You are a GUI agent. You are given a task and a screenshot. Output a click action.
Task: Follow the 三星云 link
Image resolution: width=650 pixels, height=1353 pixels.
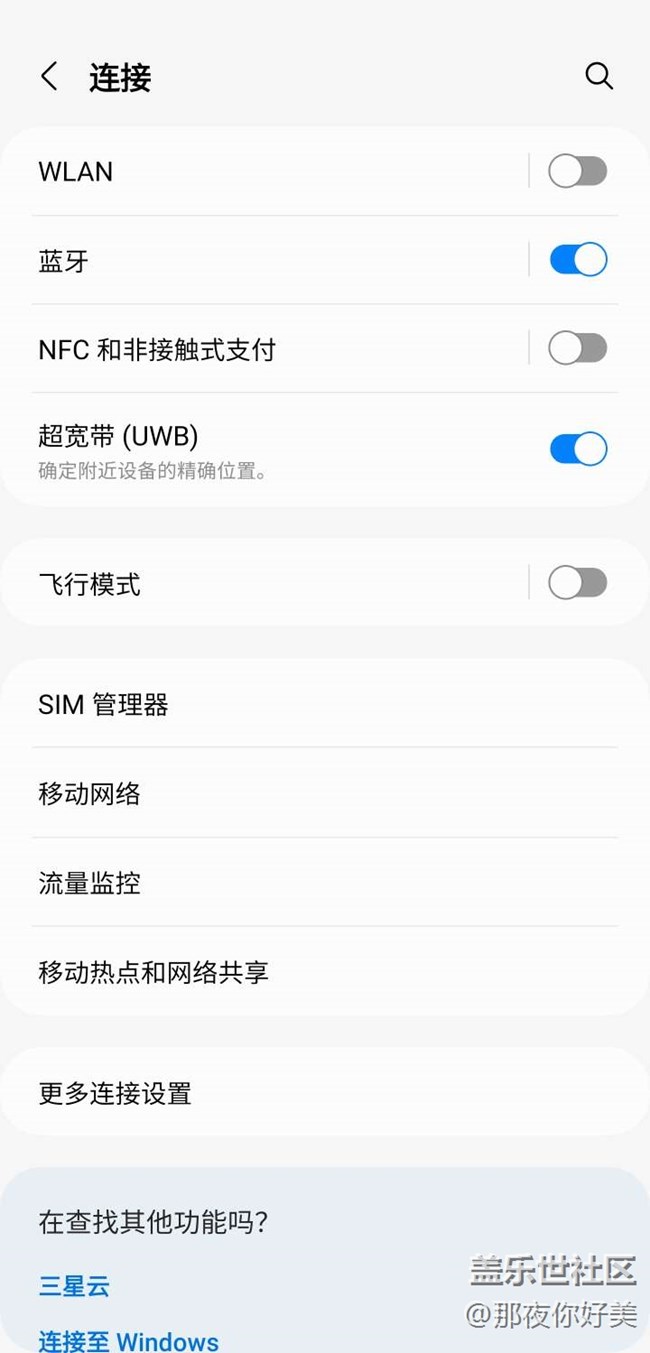(74, 1286)
